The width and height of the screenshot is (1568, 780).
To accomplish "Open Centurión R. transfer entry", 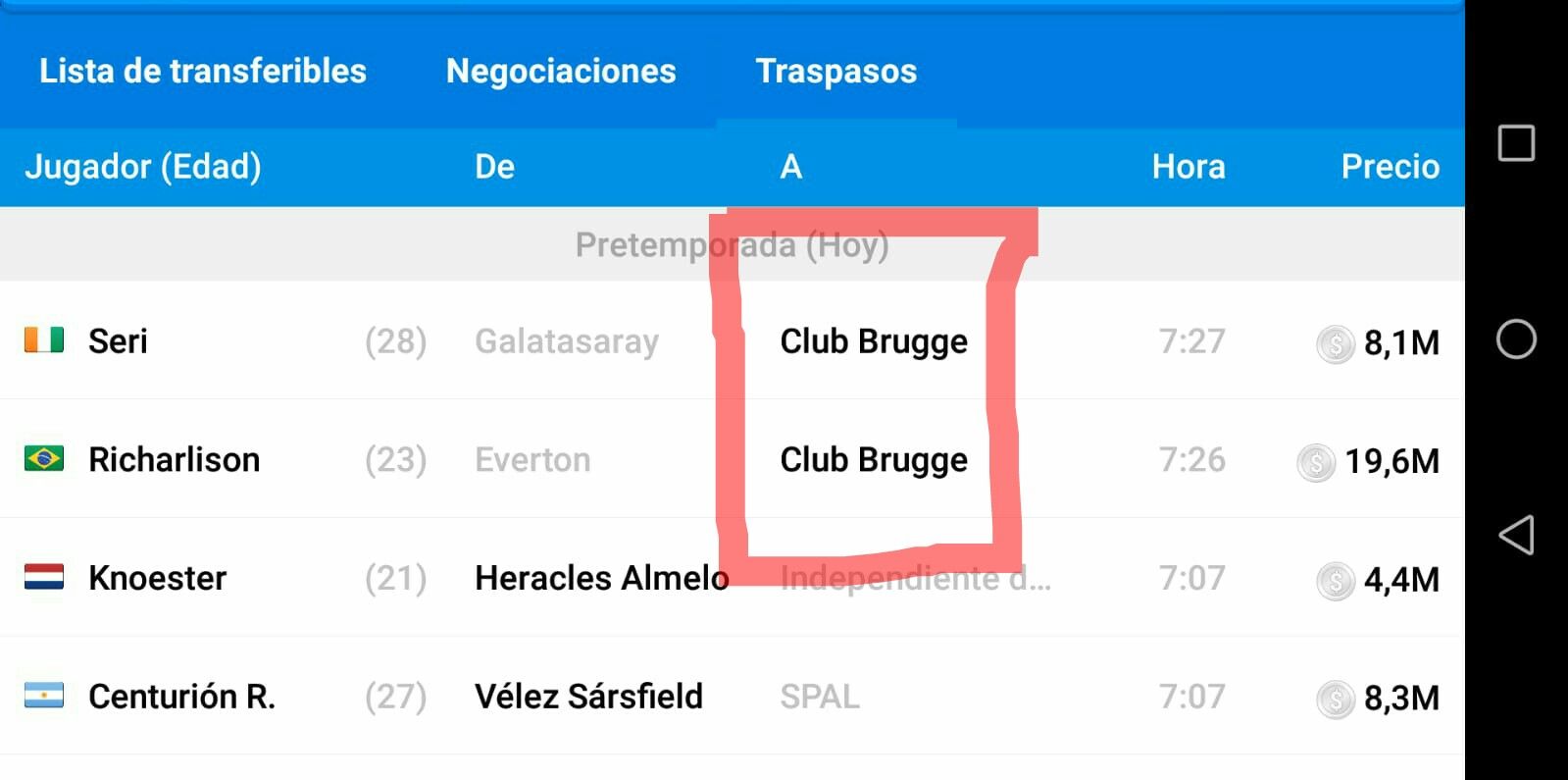I will pos(181,696).
